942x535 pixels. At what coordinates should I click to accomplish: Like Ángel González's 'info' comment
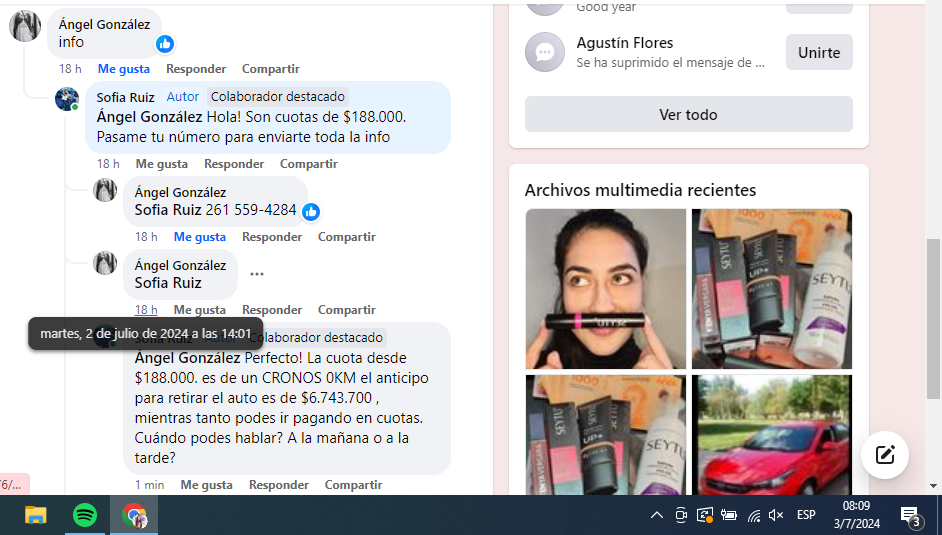123,69
